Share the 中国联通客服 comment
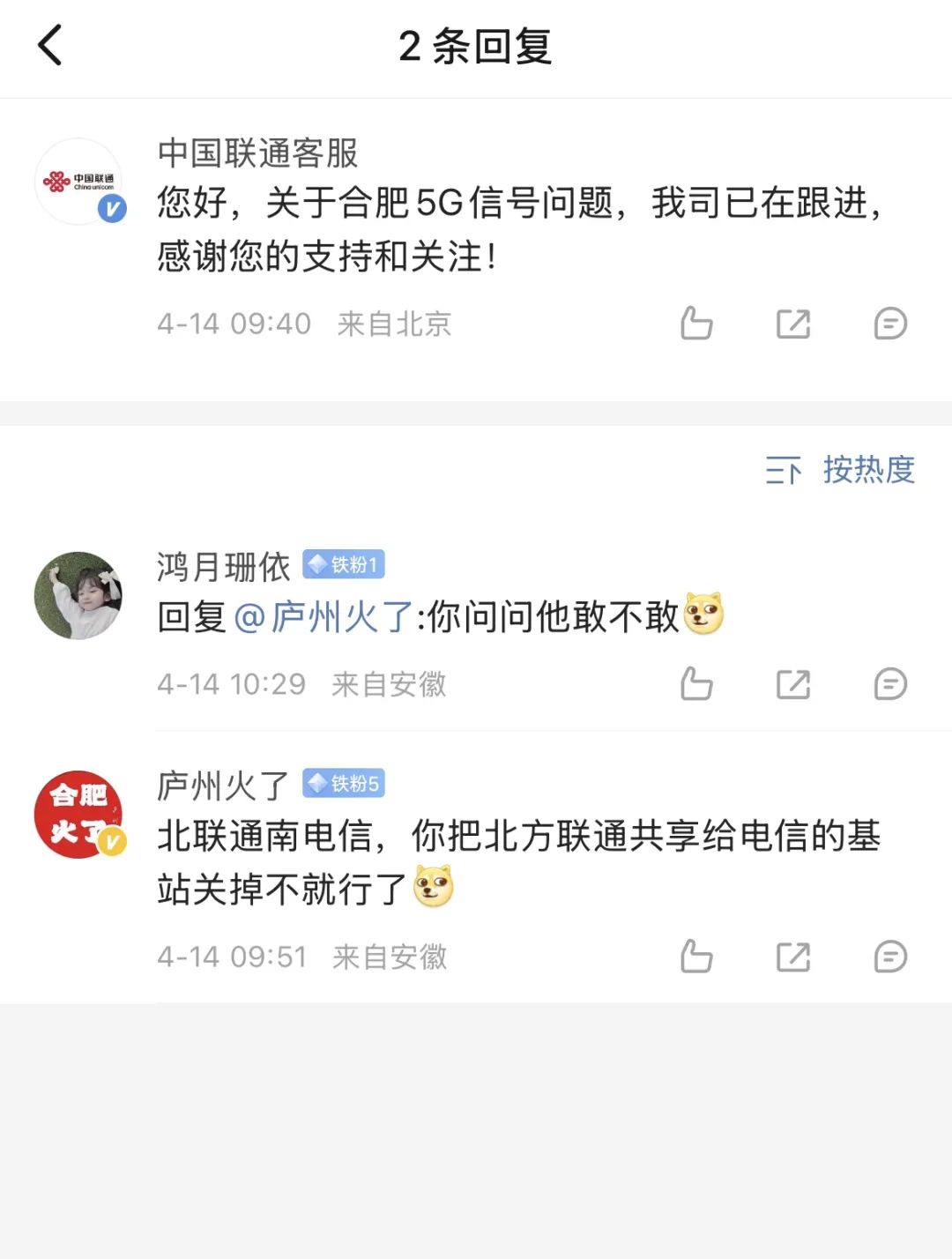 792,324
